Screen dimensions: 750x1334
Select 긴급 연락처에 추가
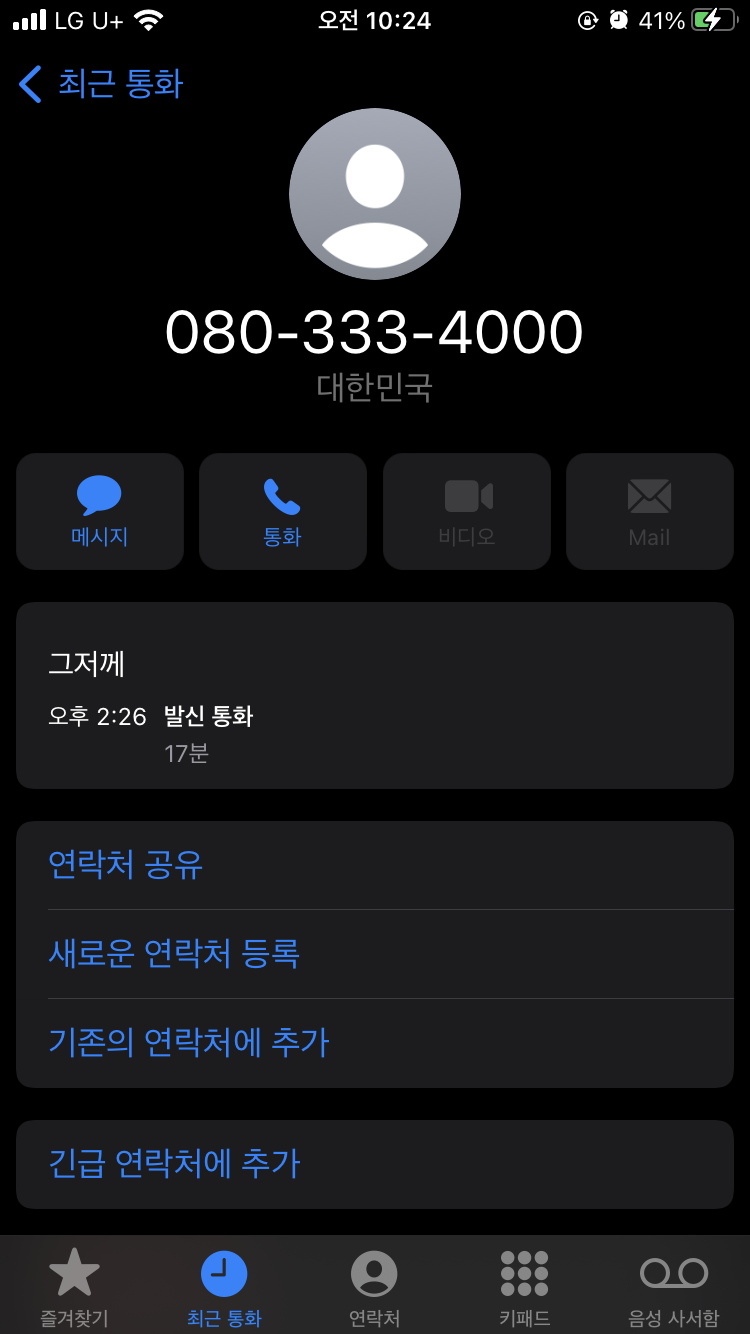pyautogui.click(x=174, y=1164)
